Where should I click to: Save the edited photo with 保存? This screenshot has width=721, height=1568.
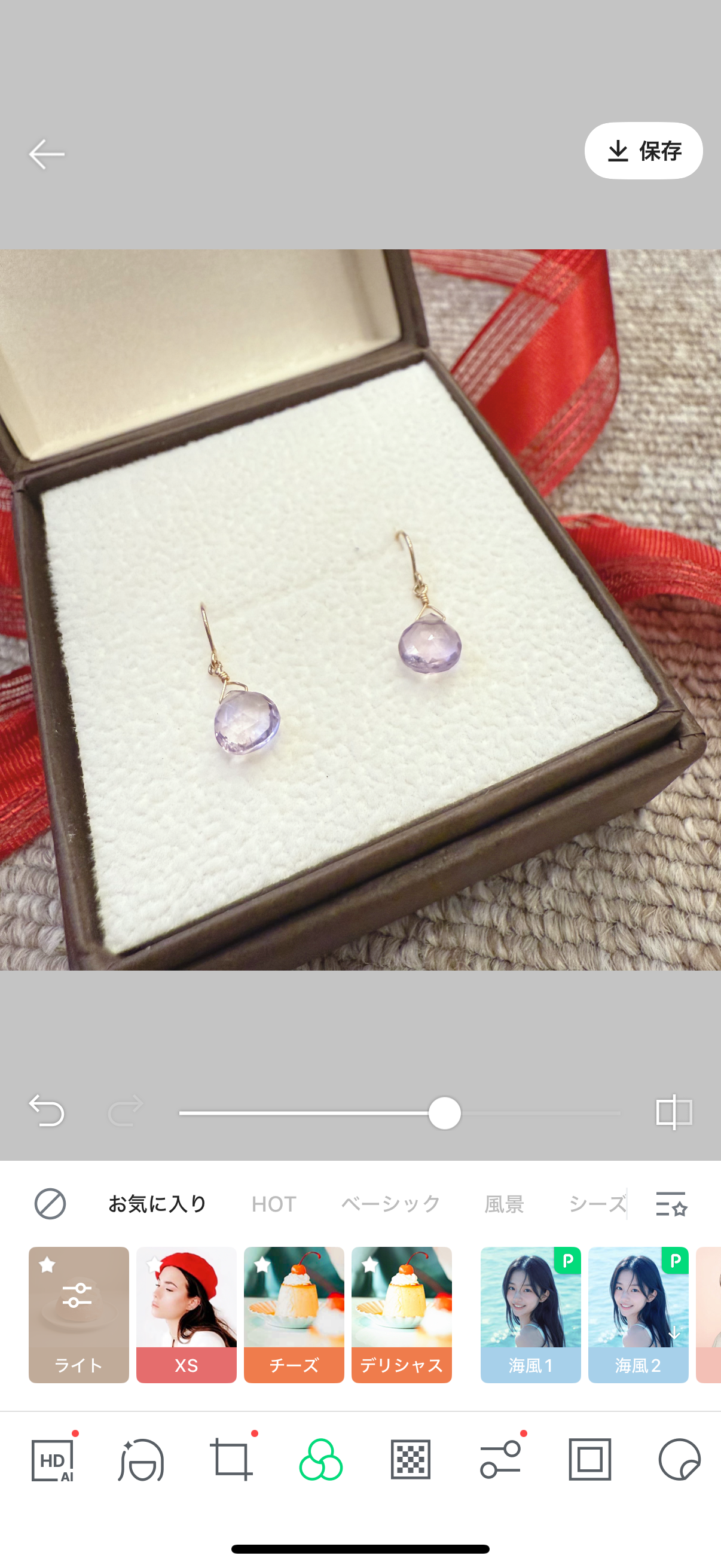(x=643, y=150)
